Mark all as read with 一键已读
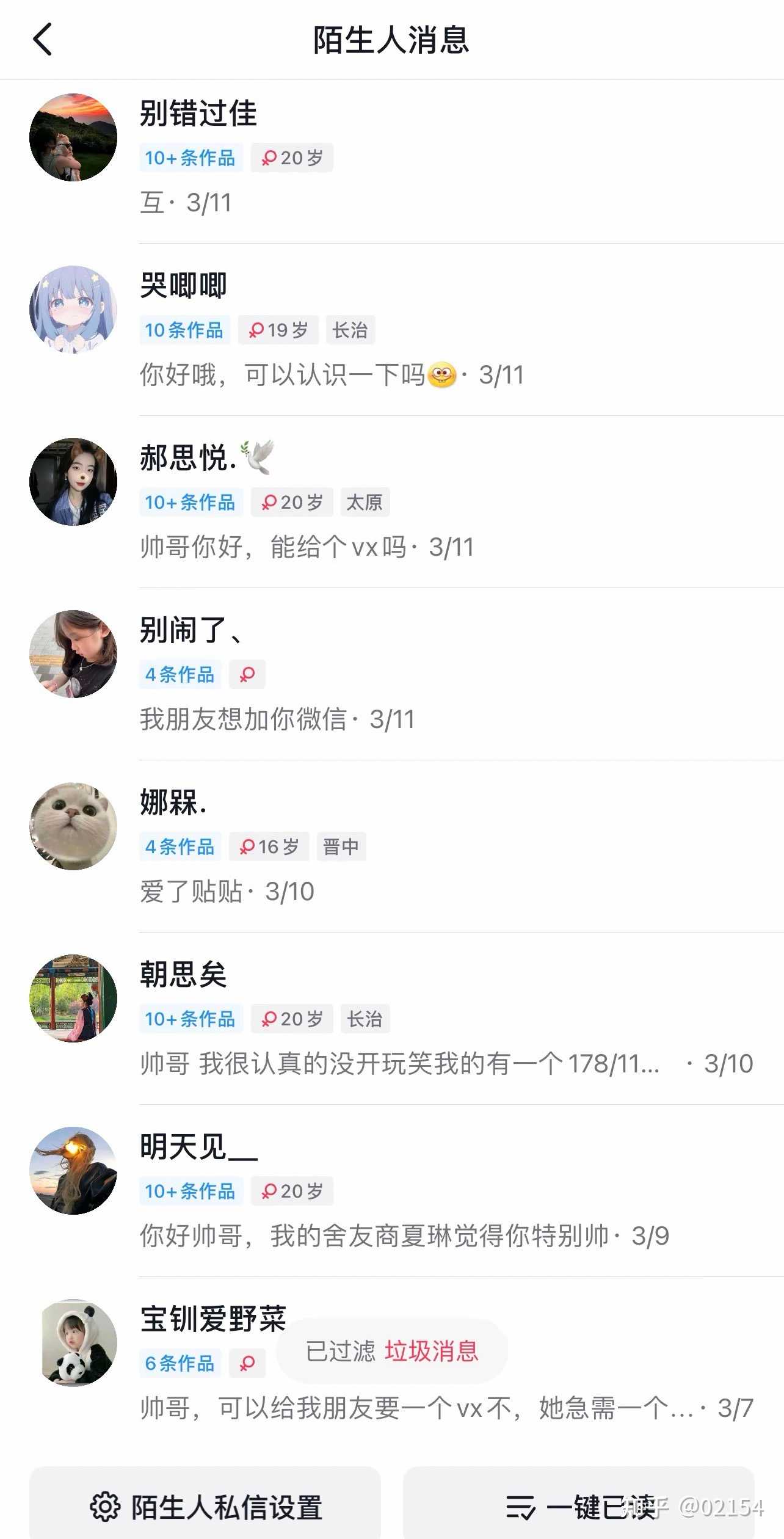The image size is (784, 1539). (578, 1506)
